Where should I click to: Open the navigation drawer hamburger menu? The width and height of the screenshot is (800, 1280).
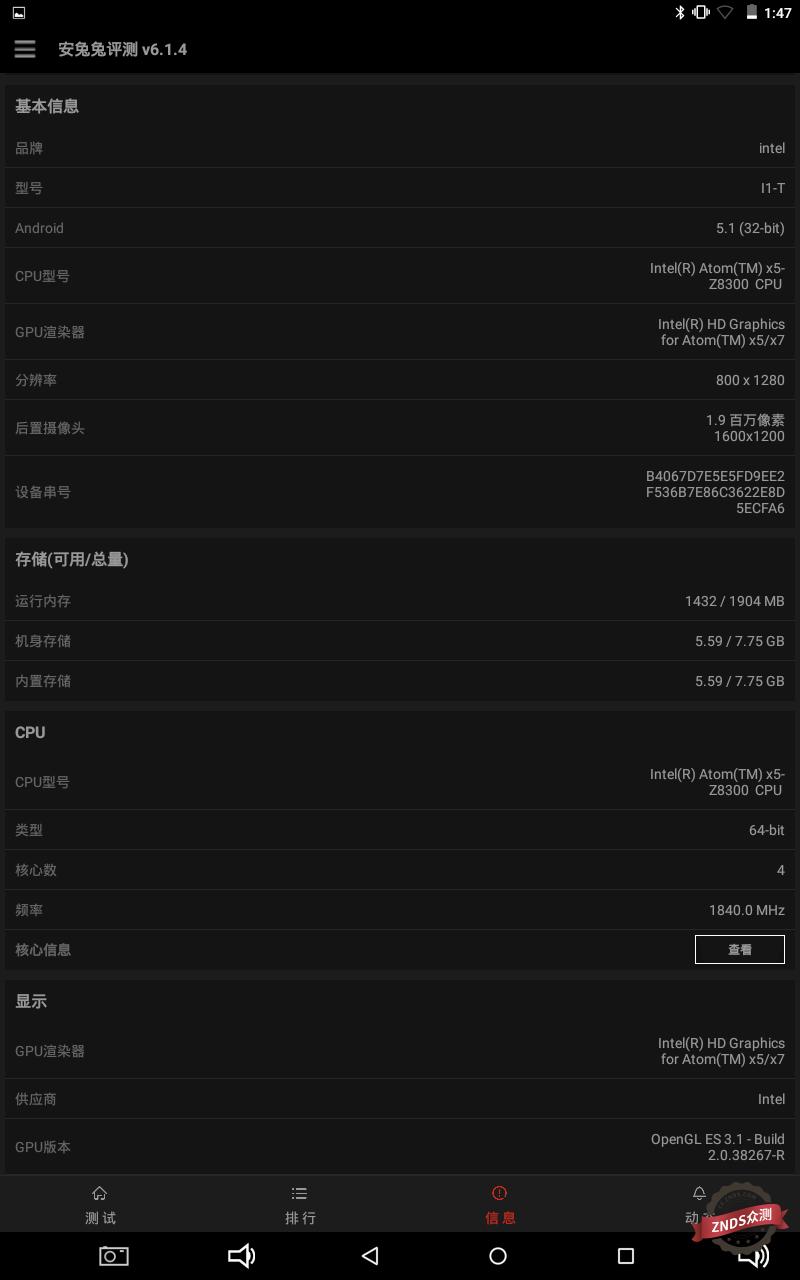point(25,49)
